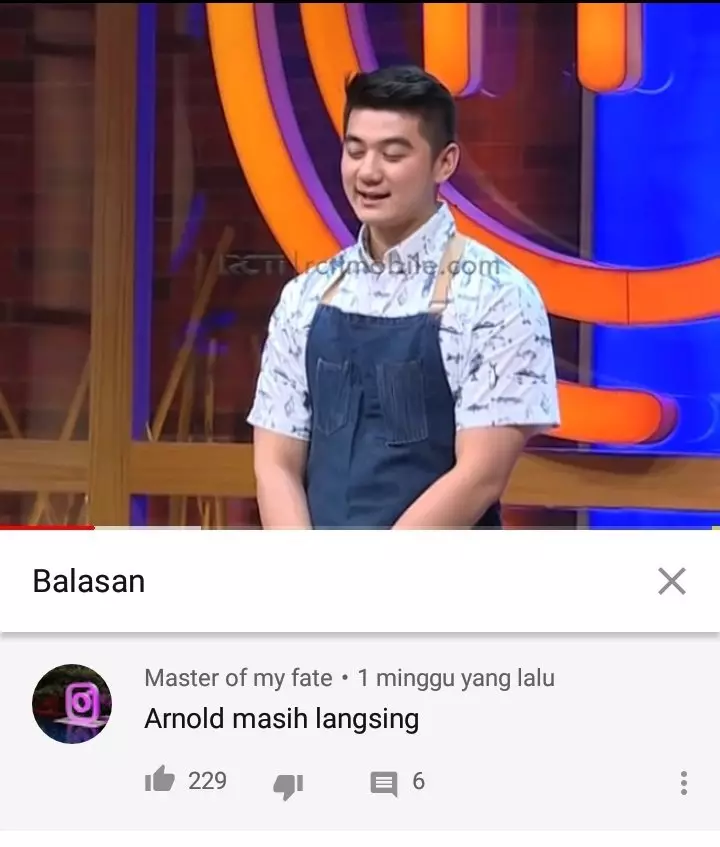Image resolution: width=720 pixels, height=847 pixels.
Task: Tap the commenter's round profile picture
Action: (x=72, y=701)
